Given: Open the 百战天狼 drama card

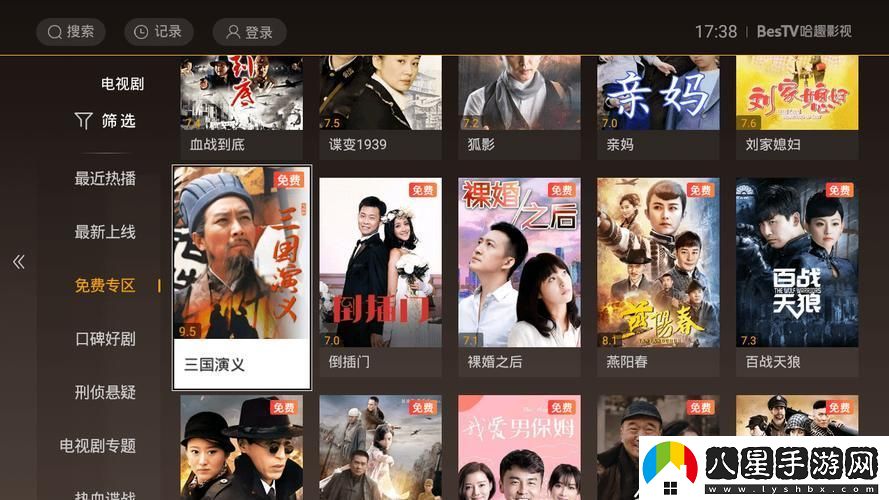Looking at the screenshot, I should click(797, 277).
